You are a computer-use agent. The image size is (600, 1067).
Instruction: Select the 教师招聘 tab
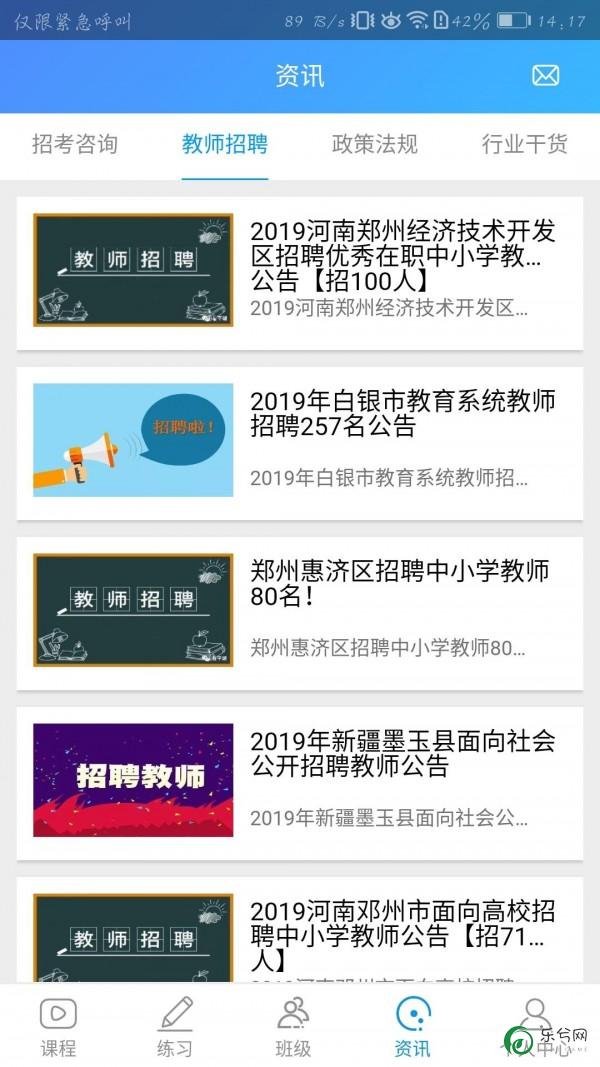point(225,144)
